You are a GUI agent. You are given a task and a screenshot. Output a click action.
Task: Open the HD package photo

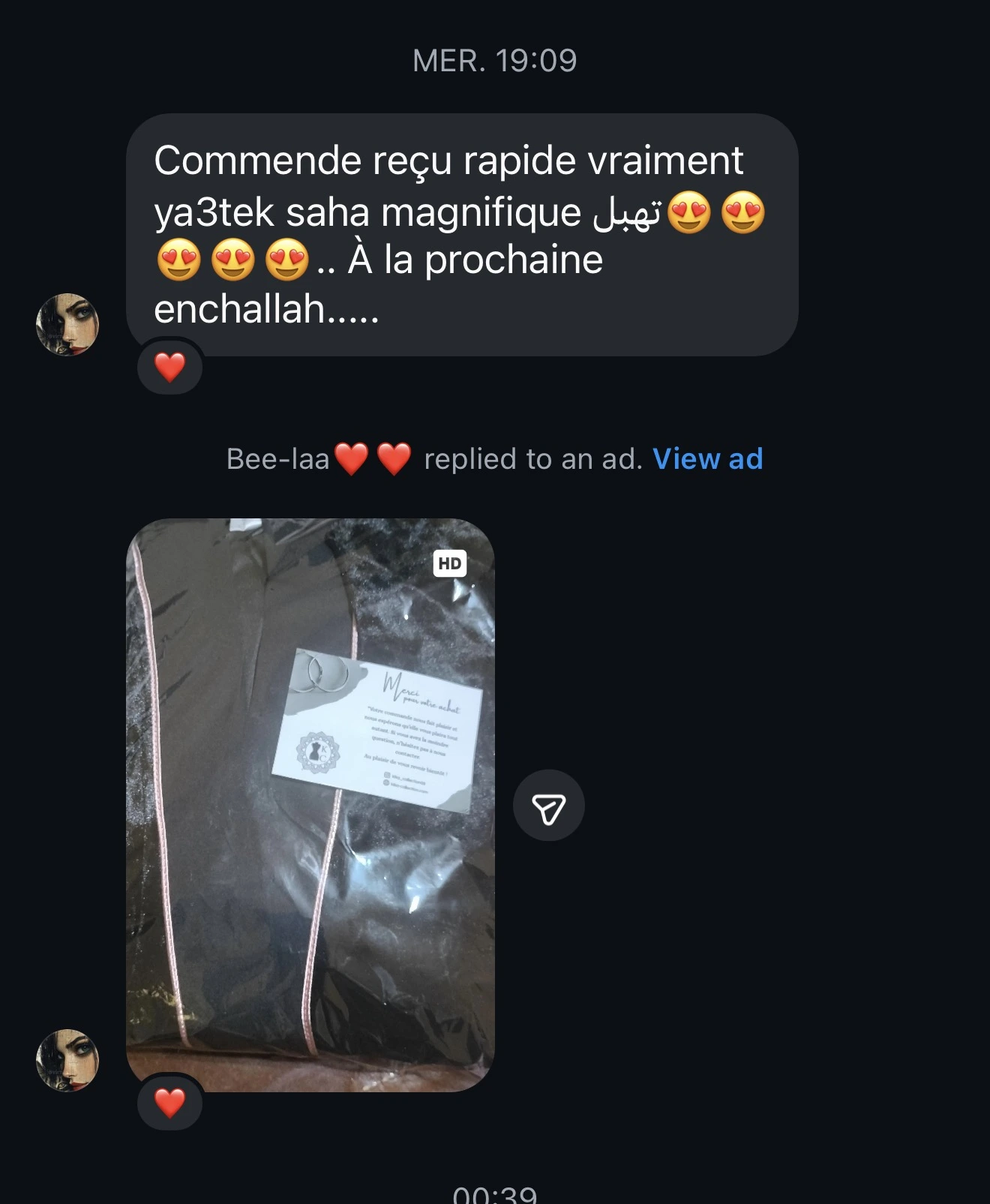pos(310,804)
